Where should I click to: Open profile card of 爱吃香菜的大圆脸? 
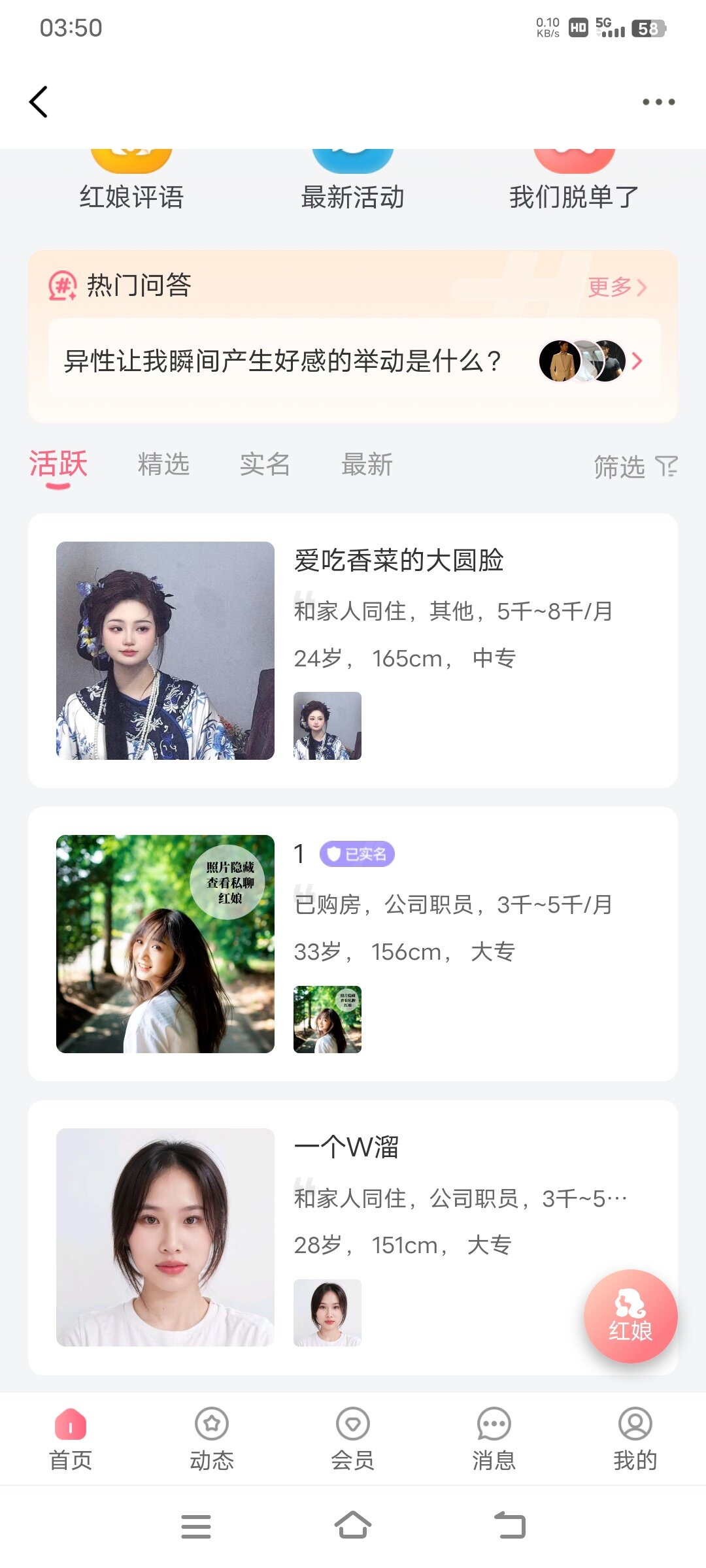click(x=353, y=651)
